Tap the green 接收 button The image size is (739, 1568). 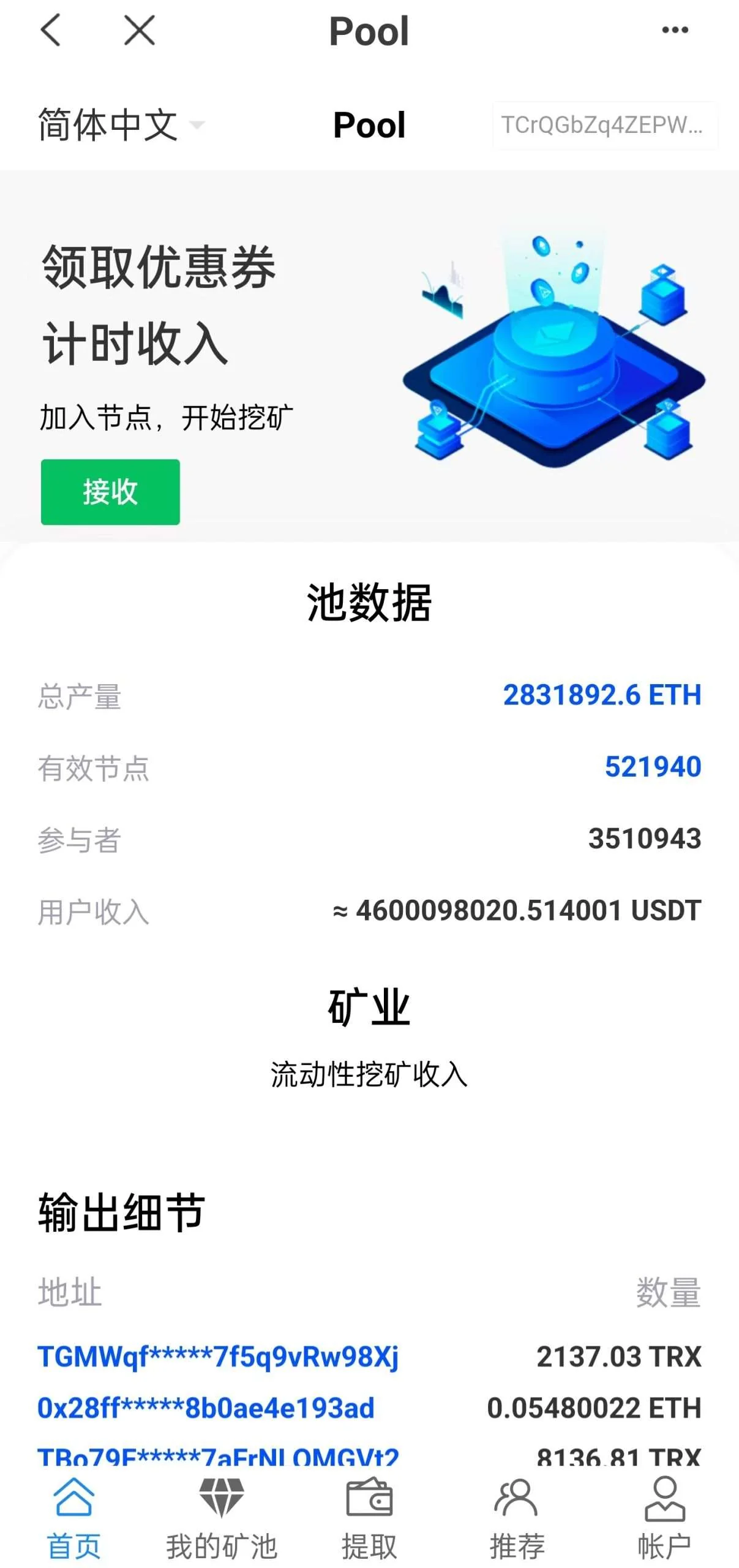tap(110, 492)
